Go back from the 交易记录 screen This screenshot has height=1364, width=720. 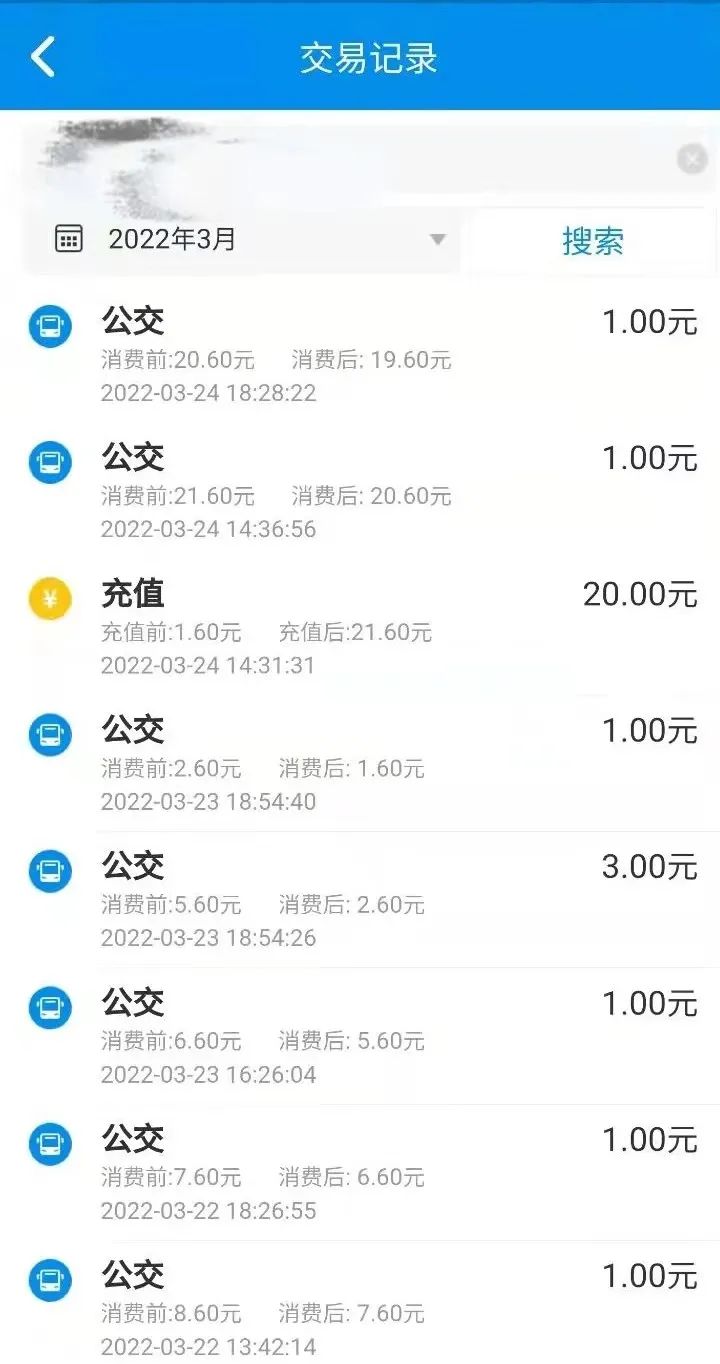click(43, 57)
